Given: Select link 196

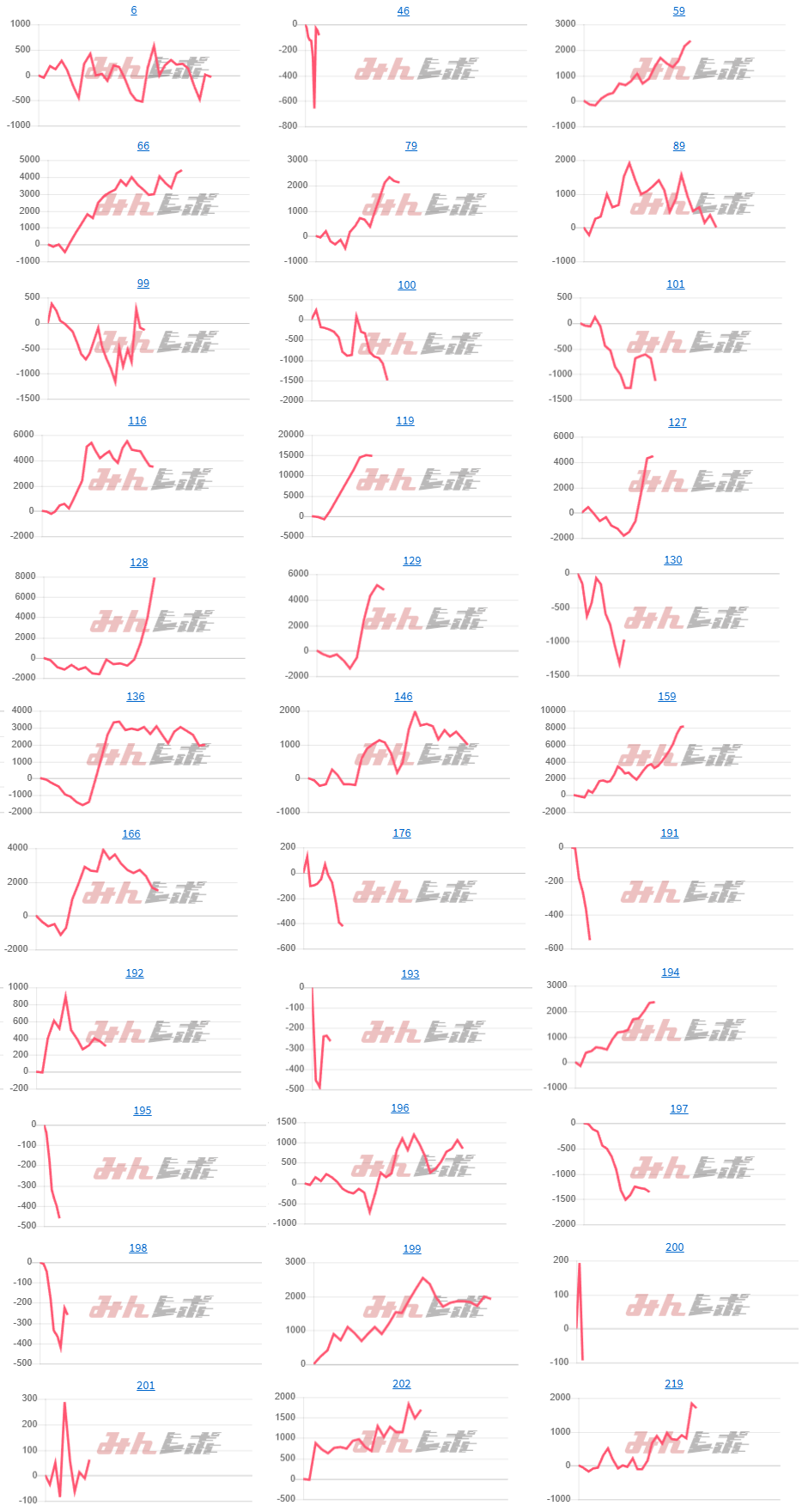Looking at the screenshot, I should tap(400, 1108).
